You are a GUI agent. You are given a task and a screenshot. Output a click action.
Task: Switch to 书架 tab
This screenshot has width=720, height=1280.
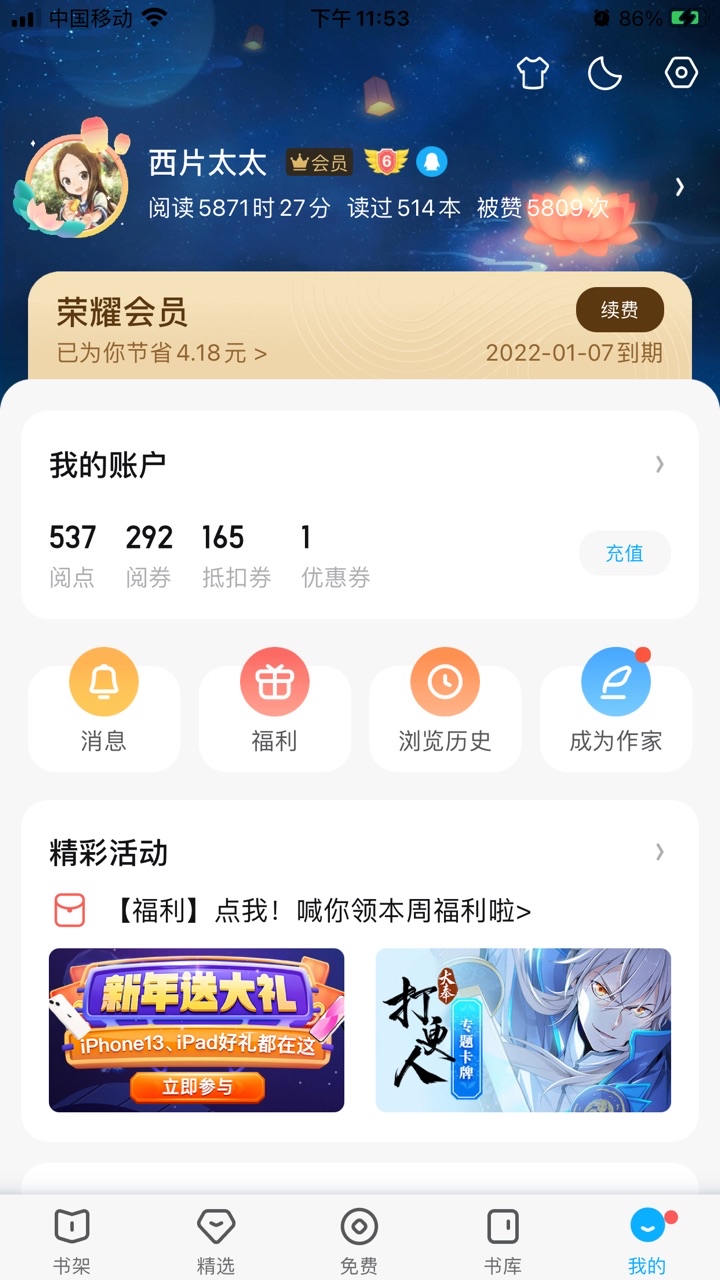[x=72, y=1238]
